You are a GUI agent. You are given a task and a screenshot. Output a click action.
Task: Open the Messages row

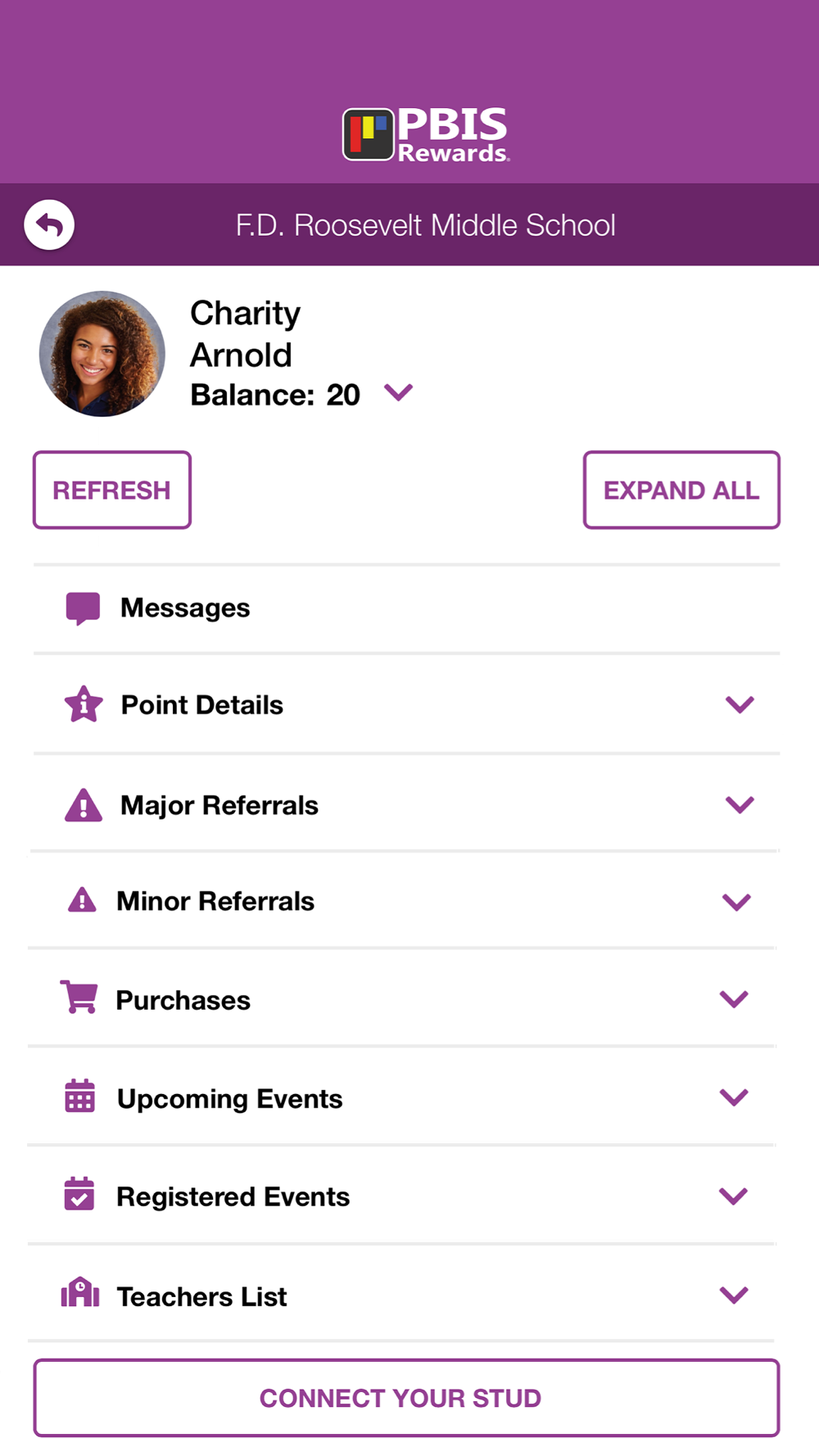coord(406,608)
